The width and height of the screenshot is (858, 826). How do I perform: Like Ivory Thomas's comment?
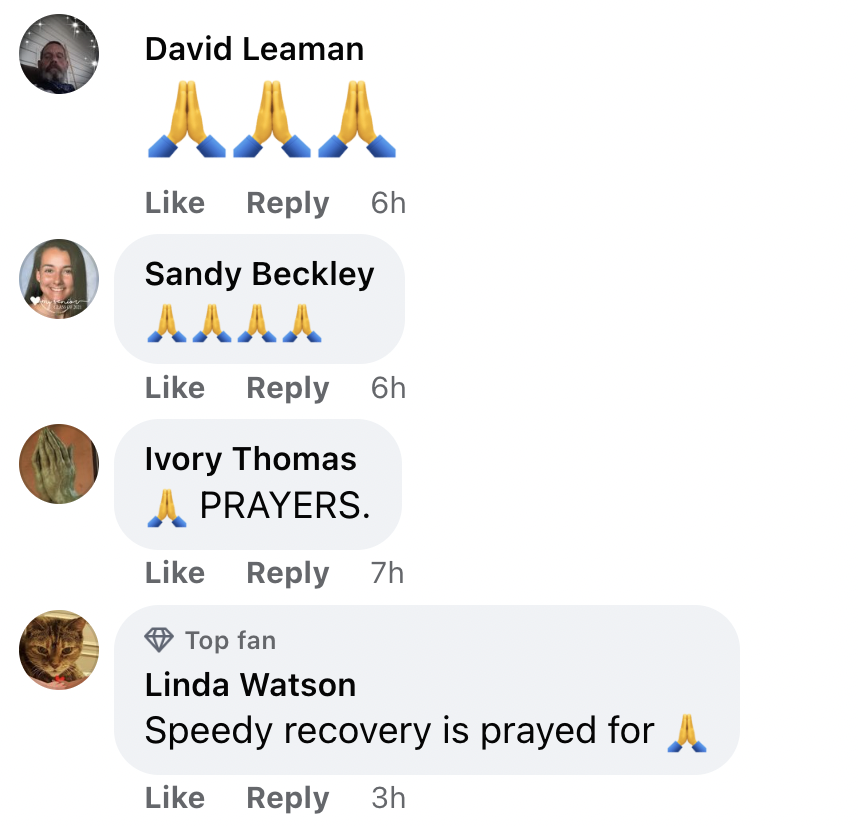coord(175,573)
